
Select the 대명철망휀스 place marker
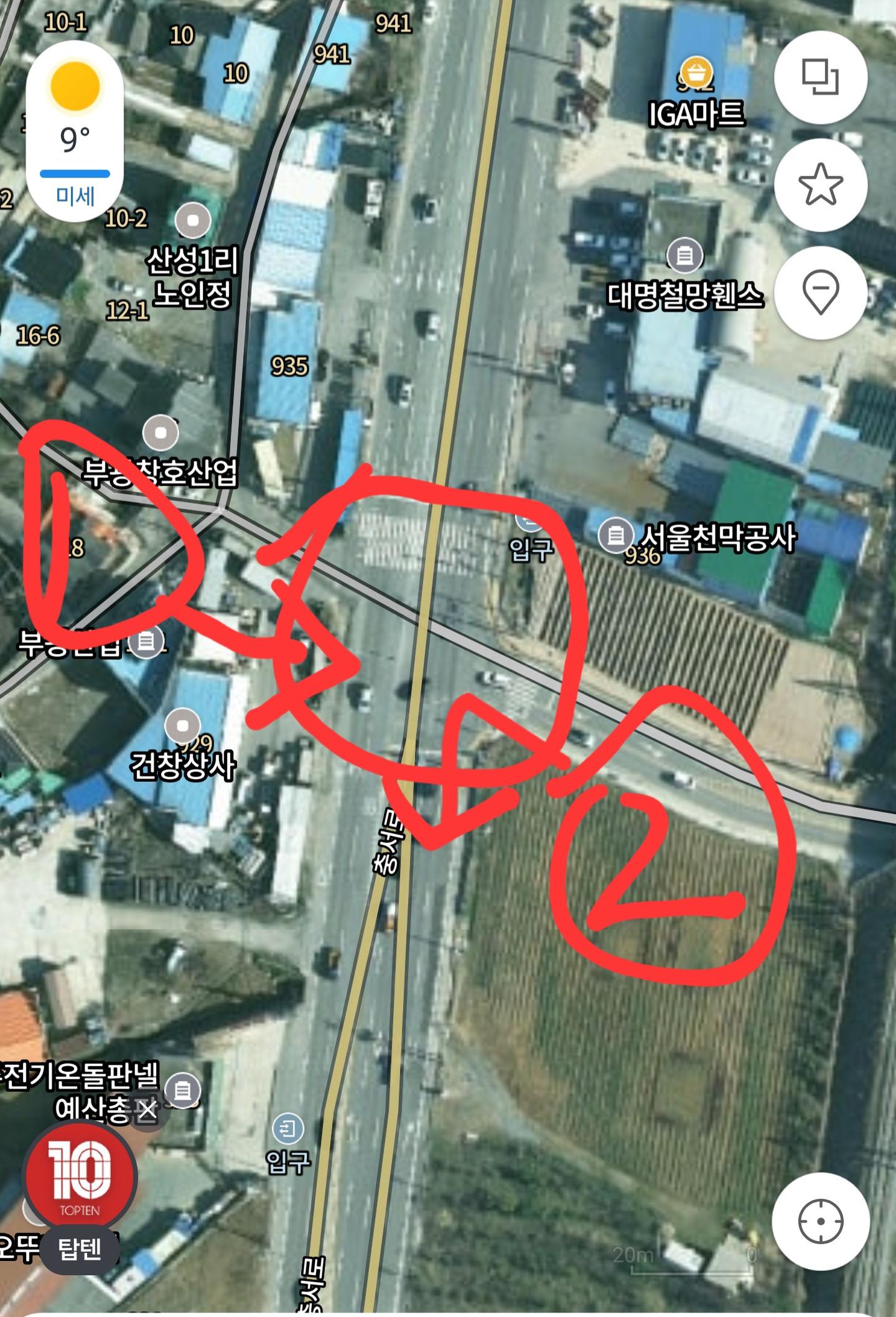(684, 255)
